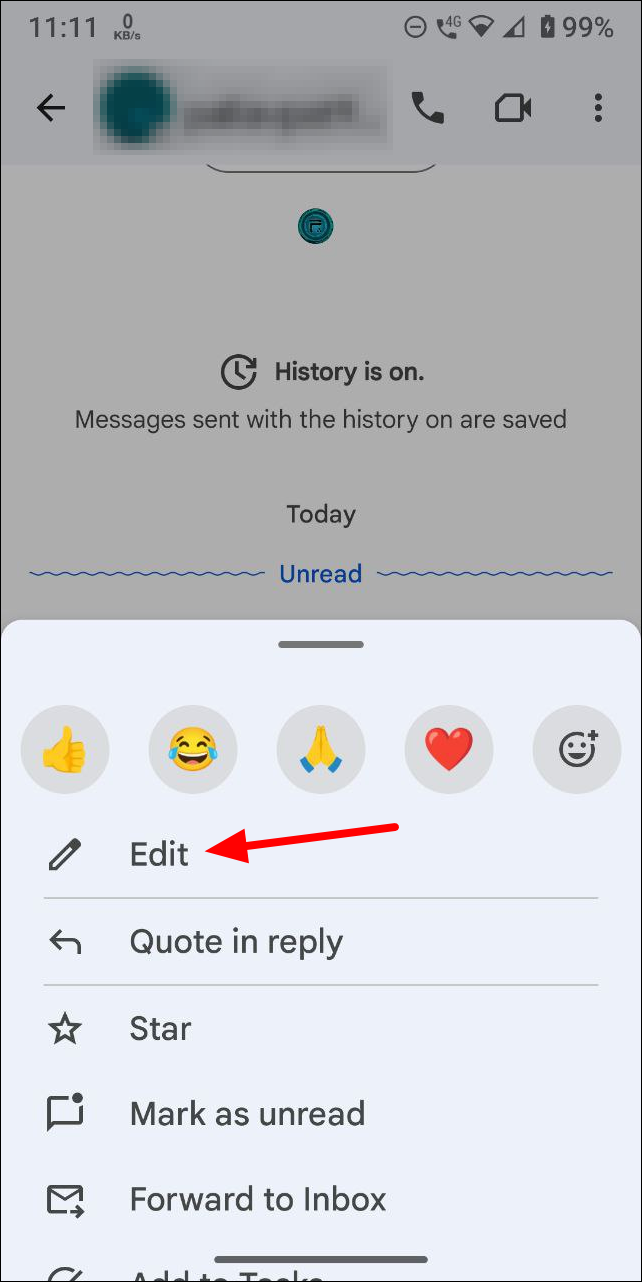The height and width of the screenshot is (1282, 642).
Task: Start a voice call
Action: pyautogui.click(x=428, y=108)
